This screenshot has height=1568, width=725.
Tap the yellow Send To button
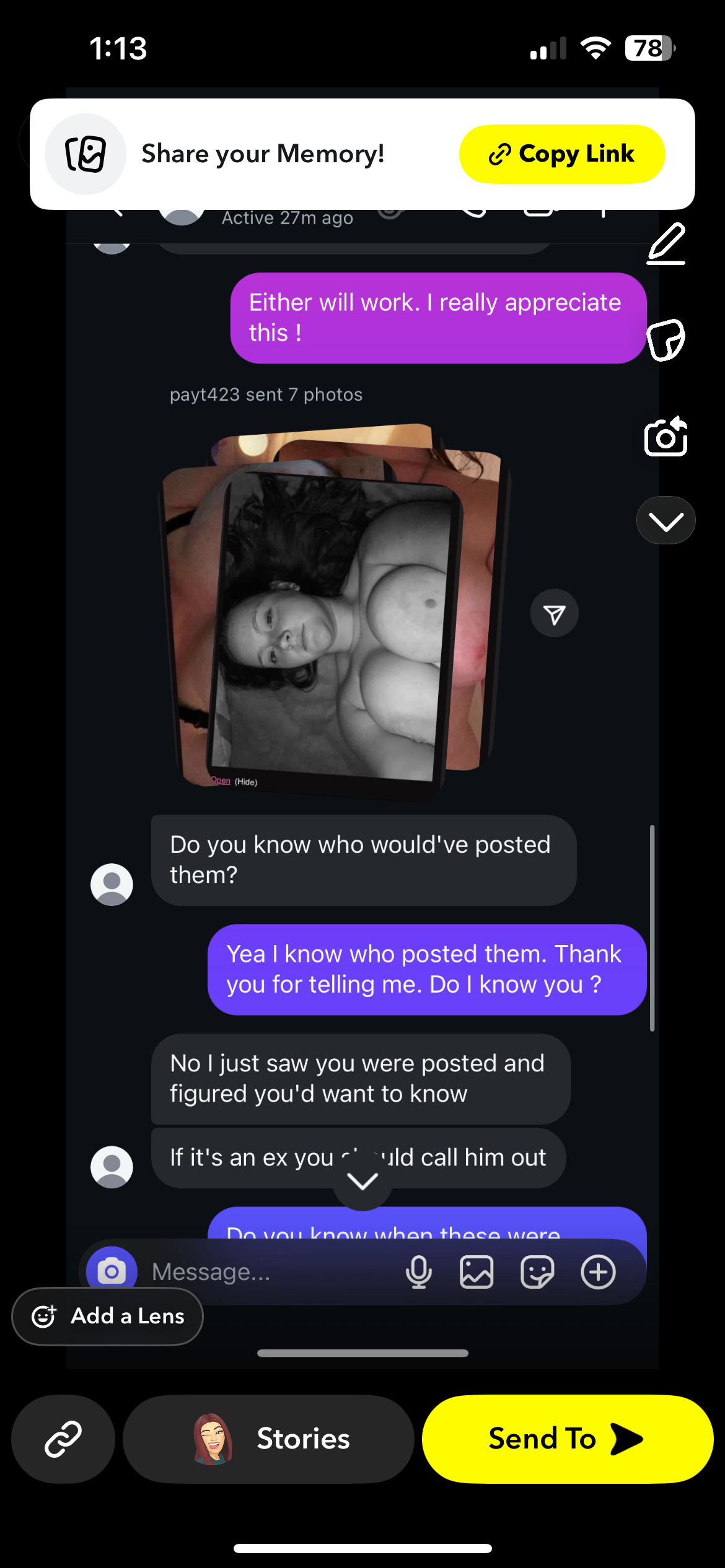click(x=567, y=1439)
